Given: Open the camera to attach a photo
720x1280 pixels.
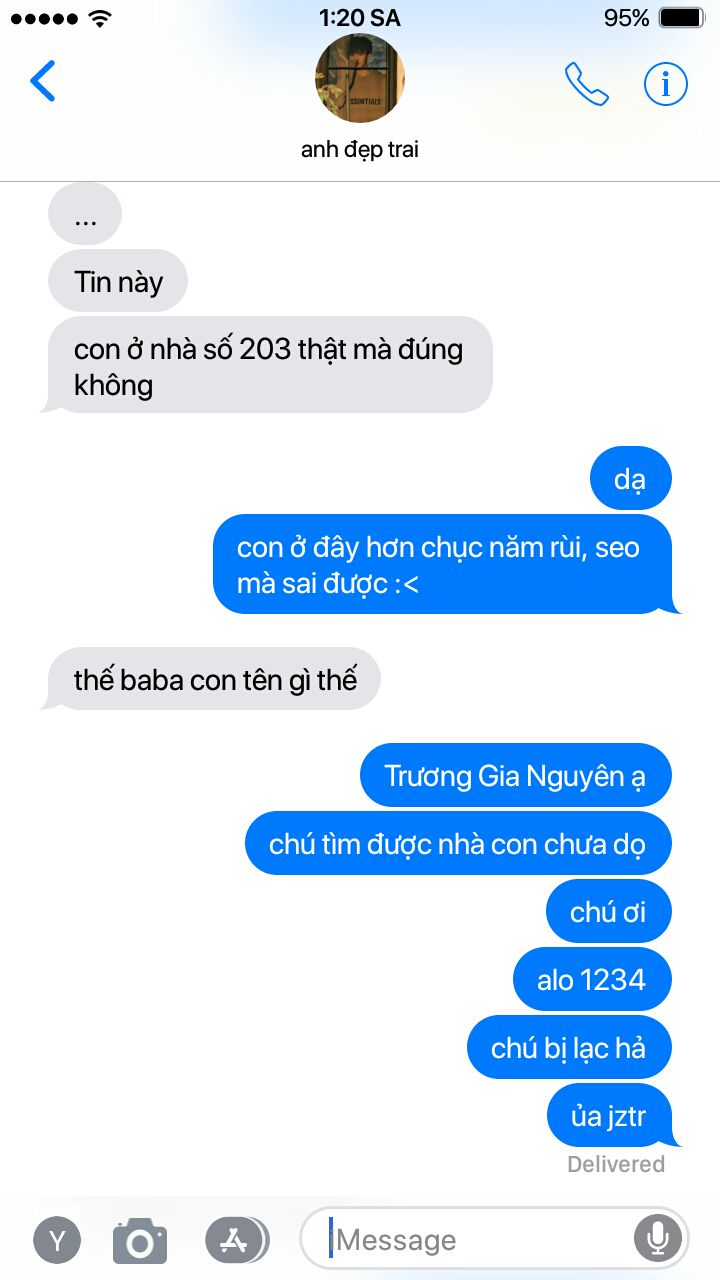Looking at the screenshot, I should pos(140,1240).
